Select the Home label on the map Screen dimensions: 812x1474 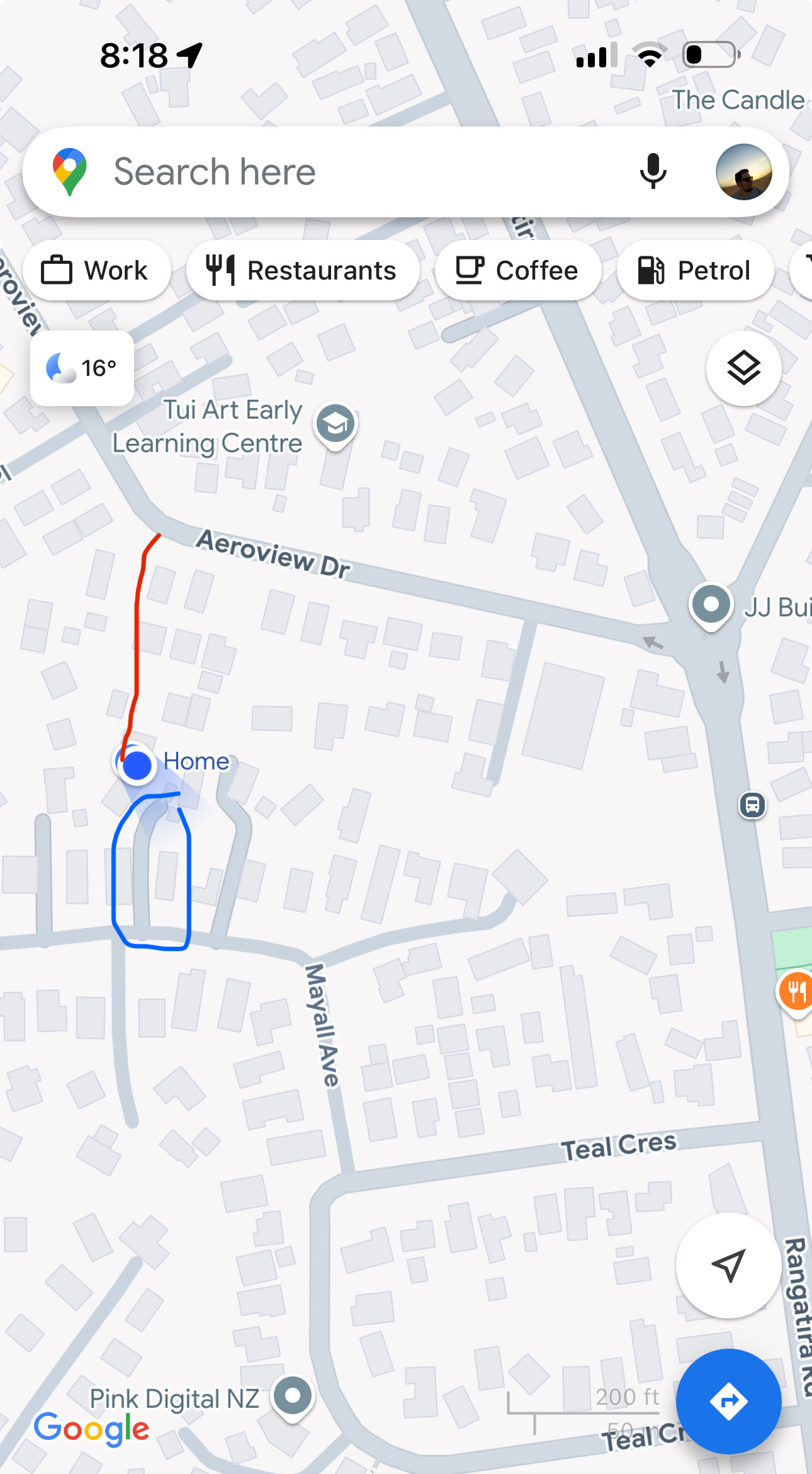196,761
